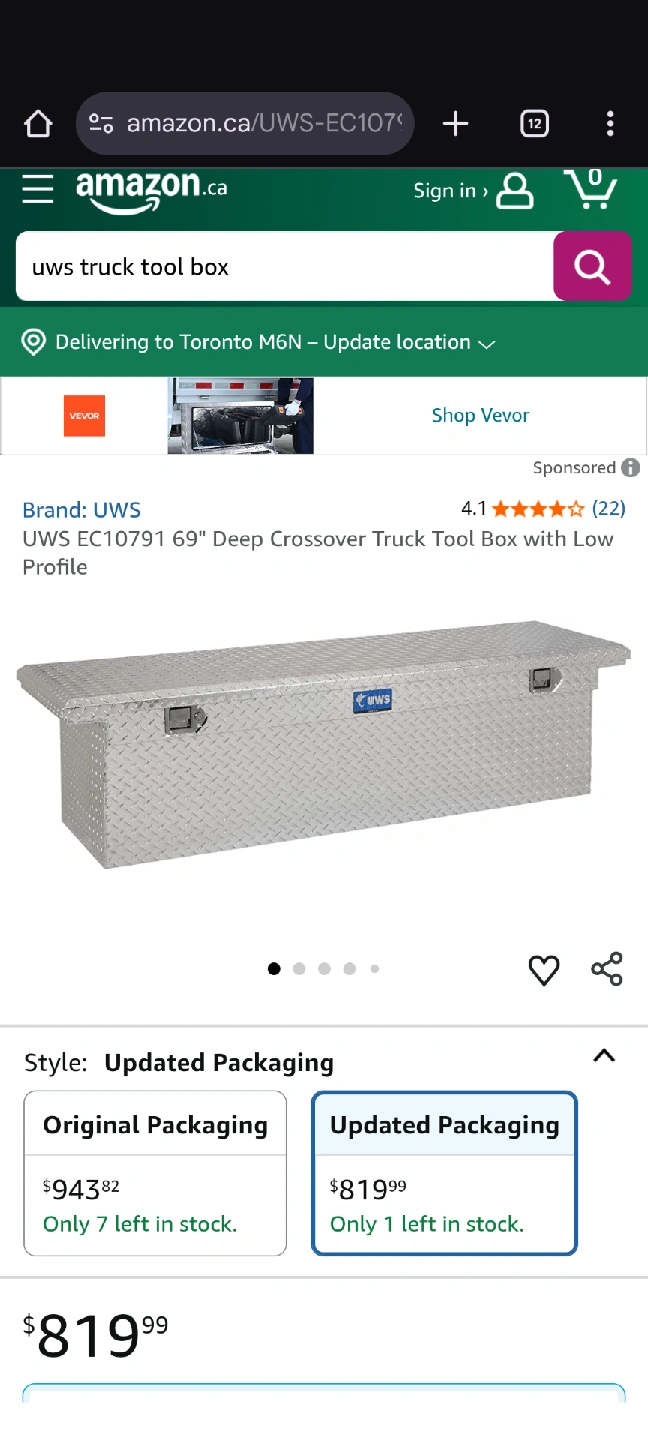The image size is (648, 1440).
Task: Tap the amazon.ca URL address bar
Action: point(245,124)
